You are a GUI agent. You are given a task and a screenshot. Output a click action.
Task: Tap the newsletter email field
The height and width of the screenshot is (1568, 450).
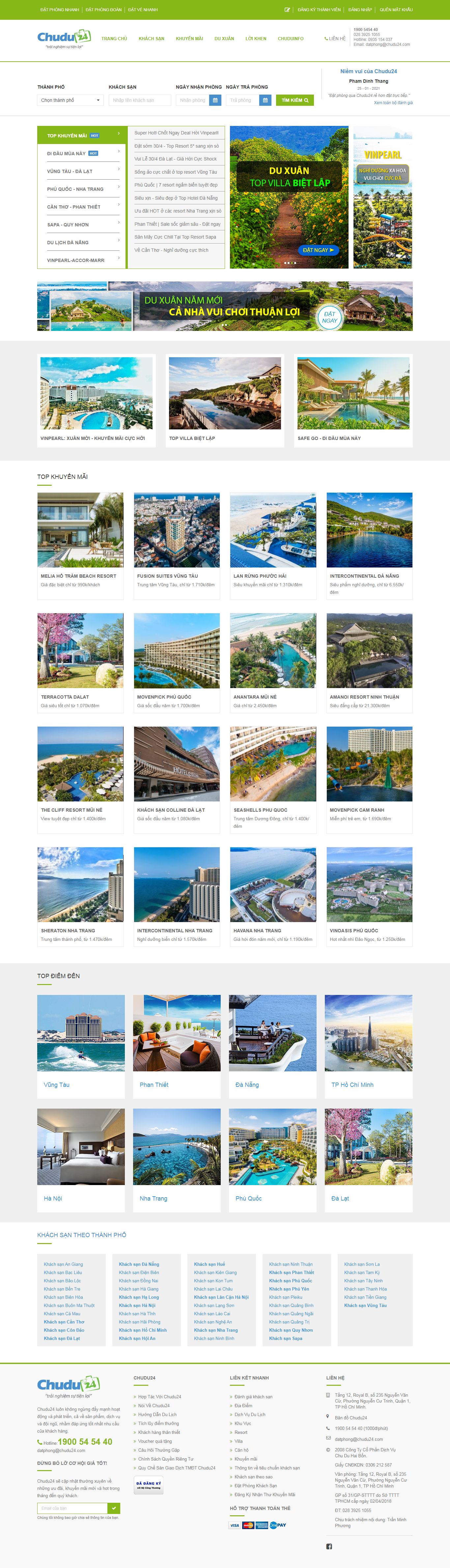pyautogui.click(x=72, y=1507)
